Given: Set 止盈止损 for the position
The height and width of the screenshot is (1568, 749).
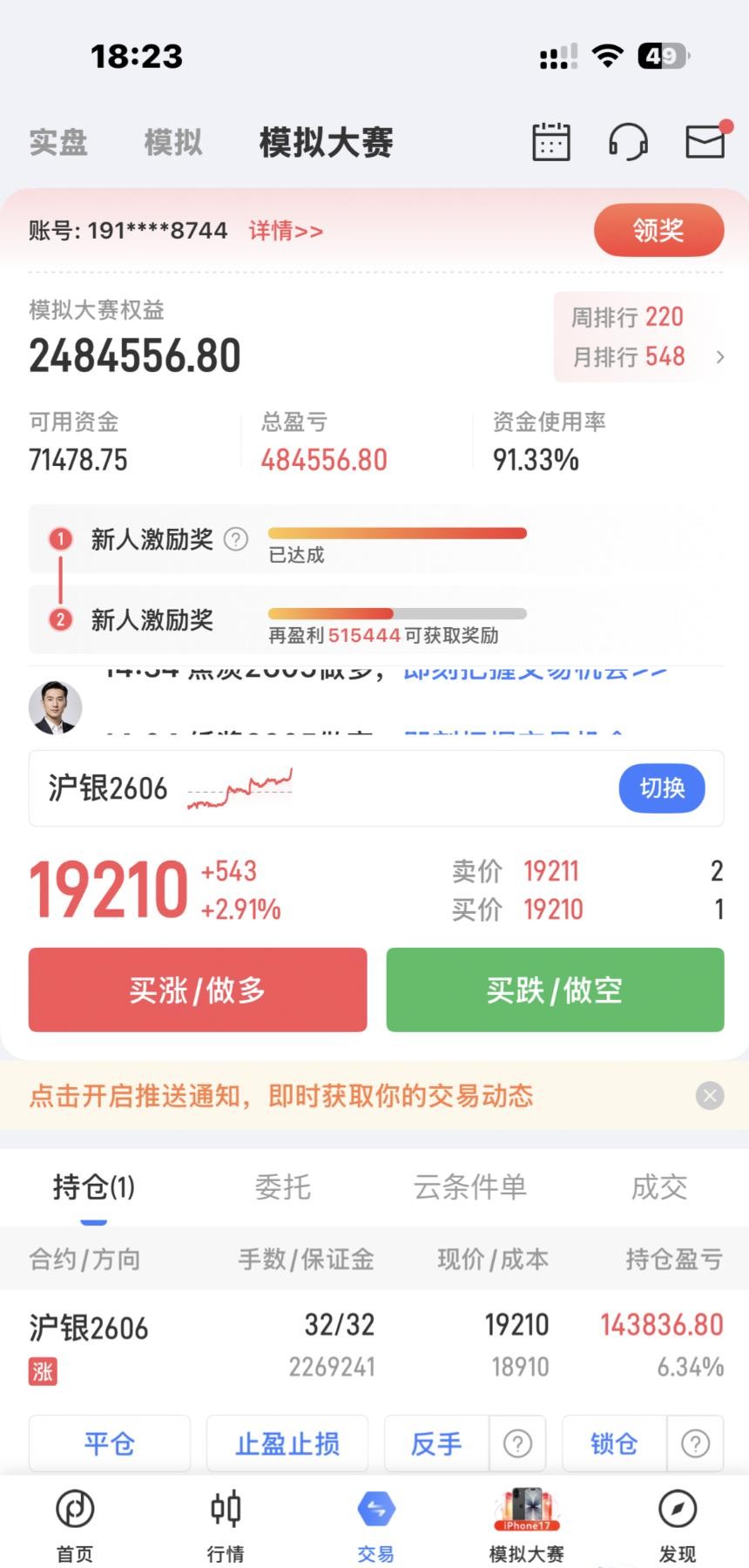Looking at the screenshot, I should pos(287,1443).
